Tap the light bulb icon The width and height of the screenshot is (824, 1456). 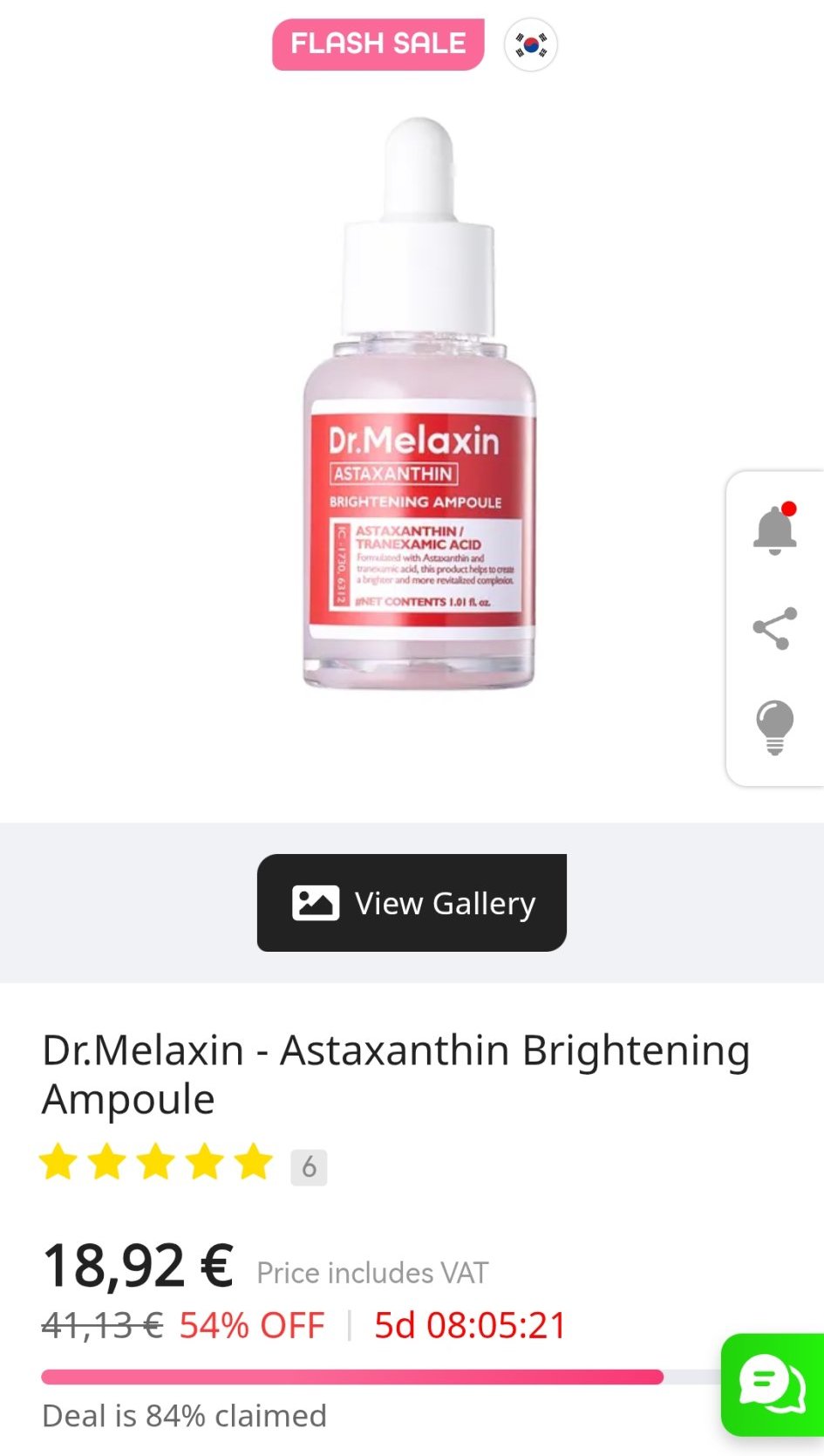[x=774, y=726]
